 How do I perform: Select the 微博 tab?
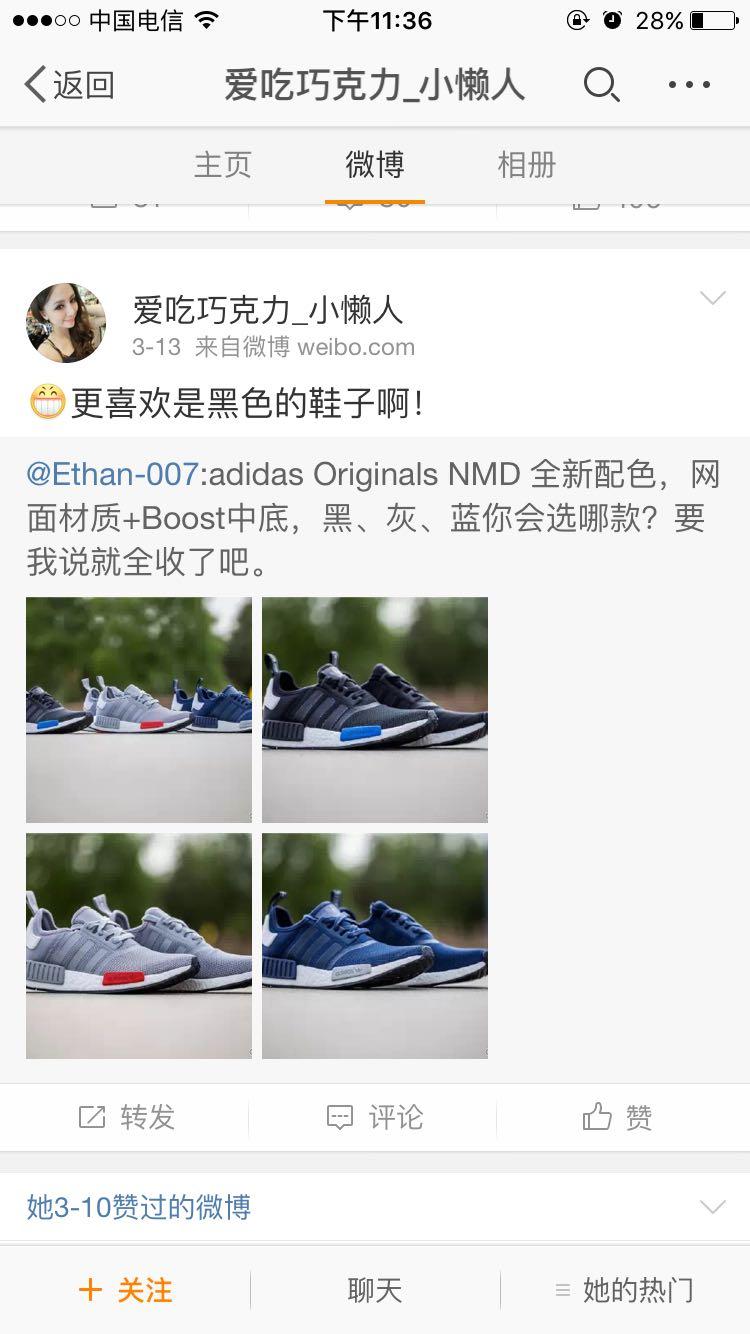click(374, 165)
